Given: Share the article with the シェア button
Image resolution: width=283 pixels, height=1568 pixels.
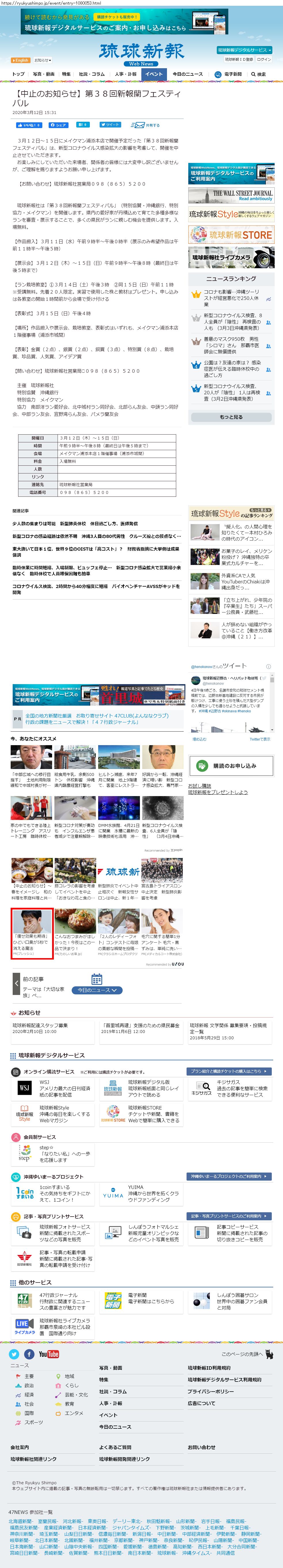Looking at the screenshot, I should (x=58, y=125).
